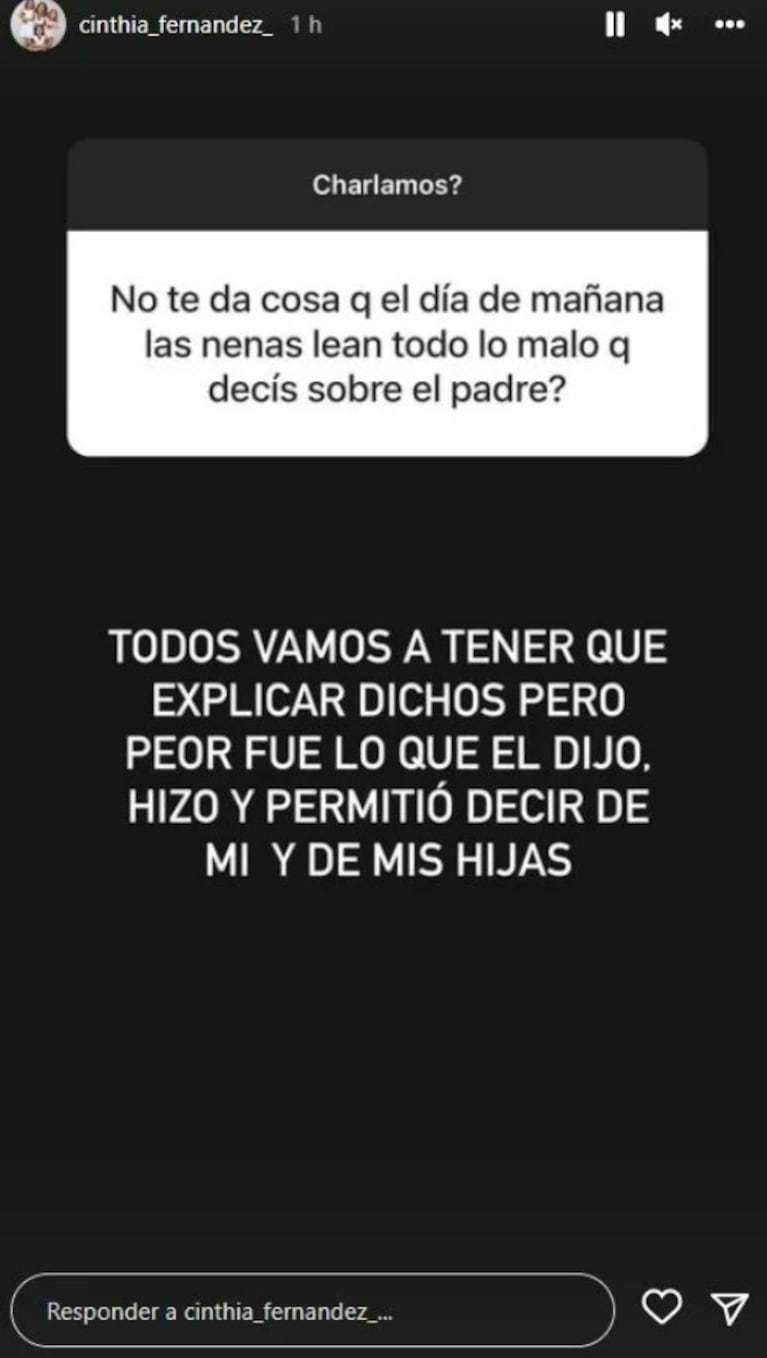
Task: Tap the reply field to cinthia_fernandez_
Action: point(312,1311)
